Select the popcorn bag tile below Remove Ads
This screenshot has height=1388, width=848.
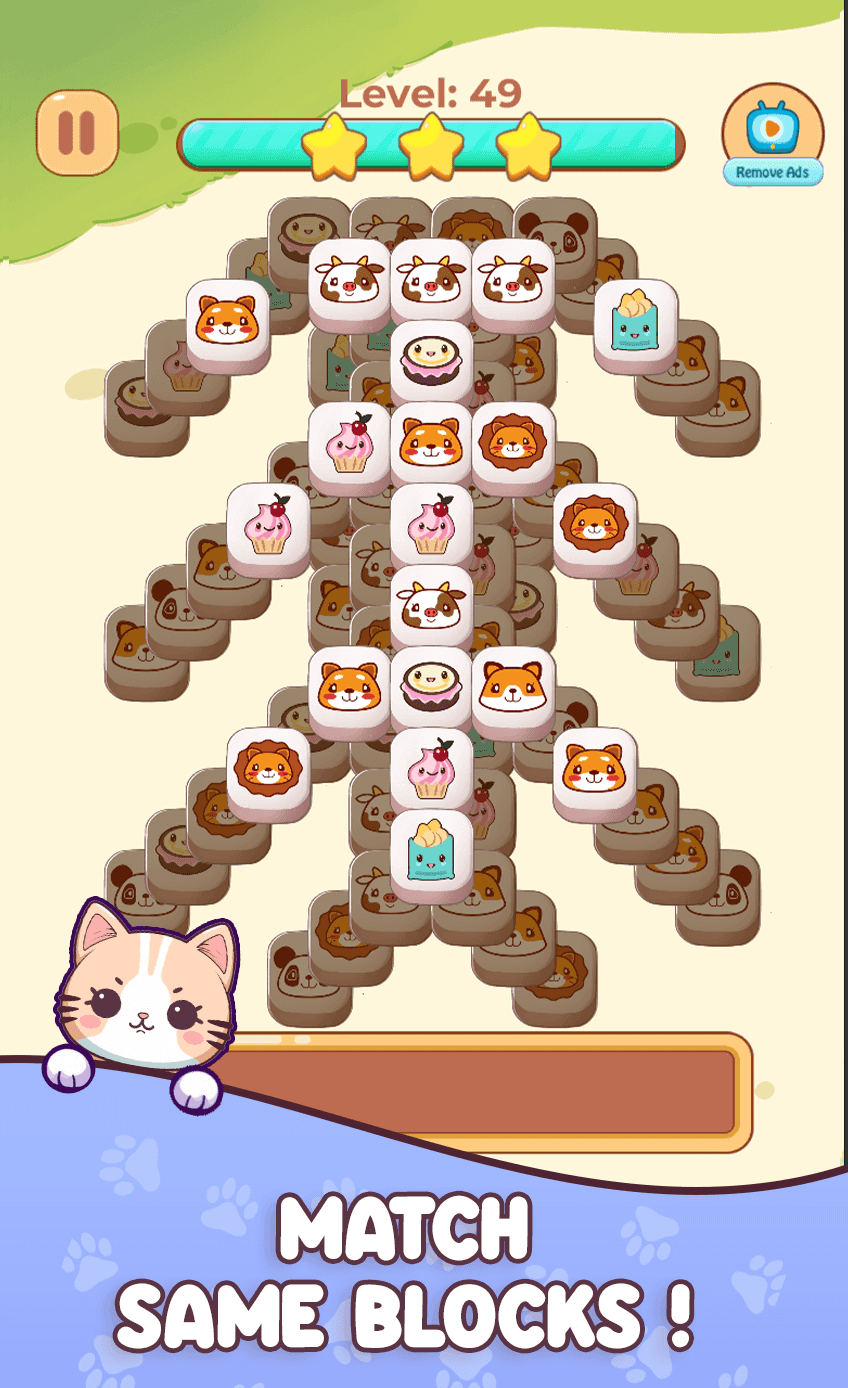[635, 320]
